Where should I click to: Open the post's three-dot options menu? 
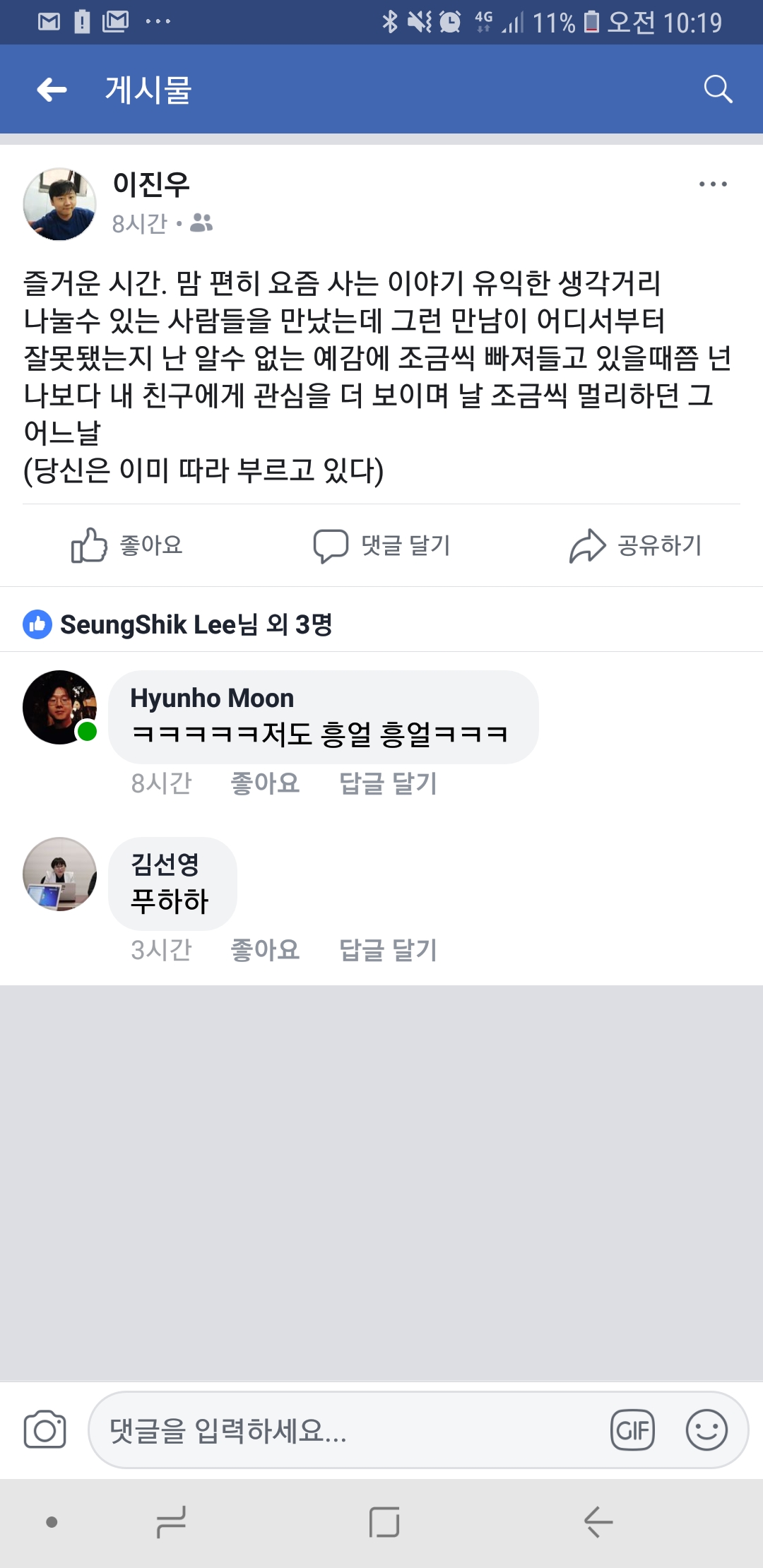point(712,184)
